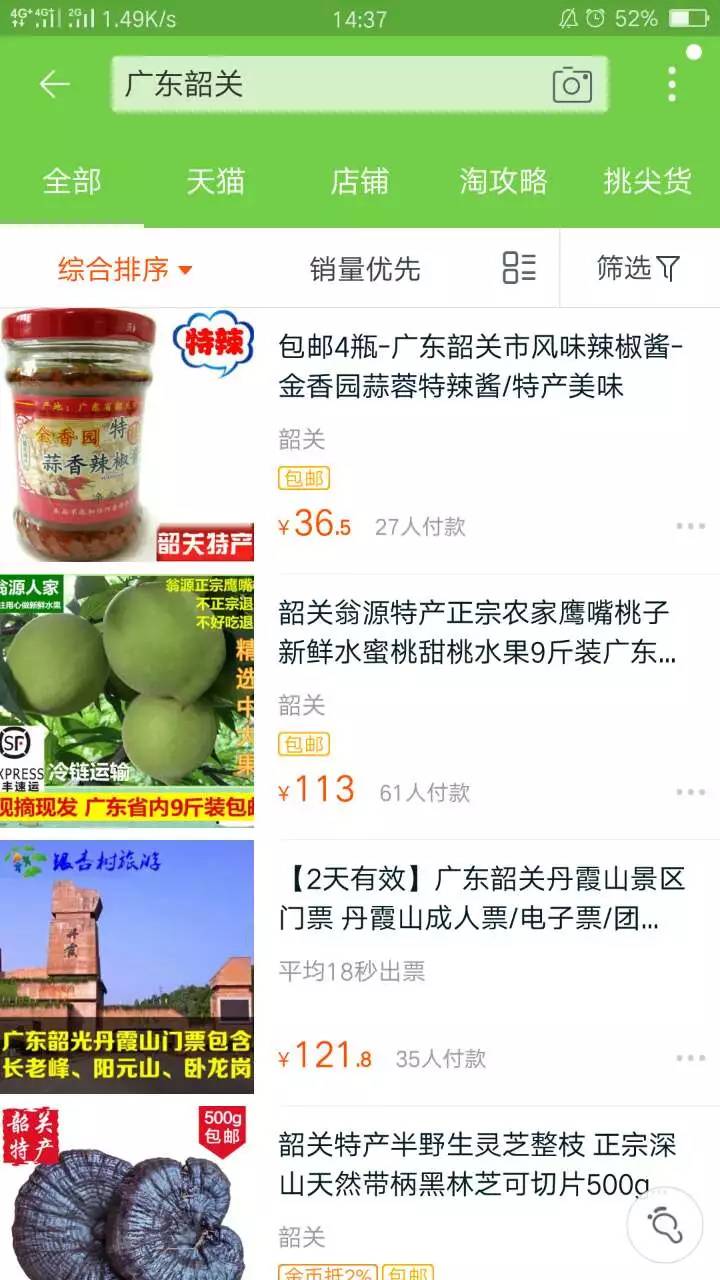Toggle the list/grid layout view
The width and height of the screenshot is (720, 1280).
pos(519,268)
